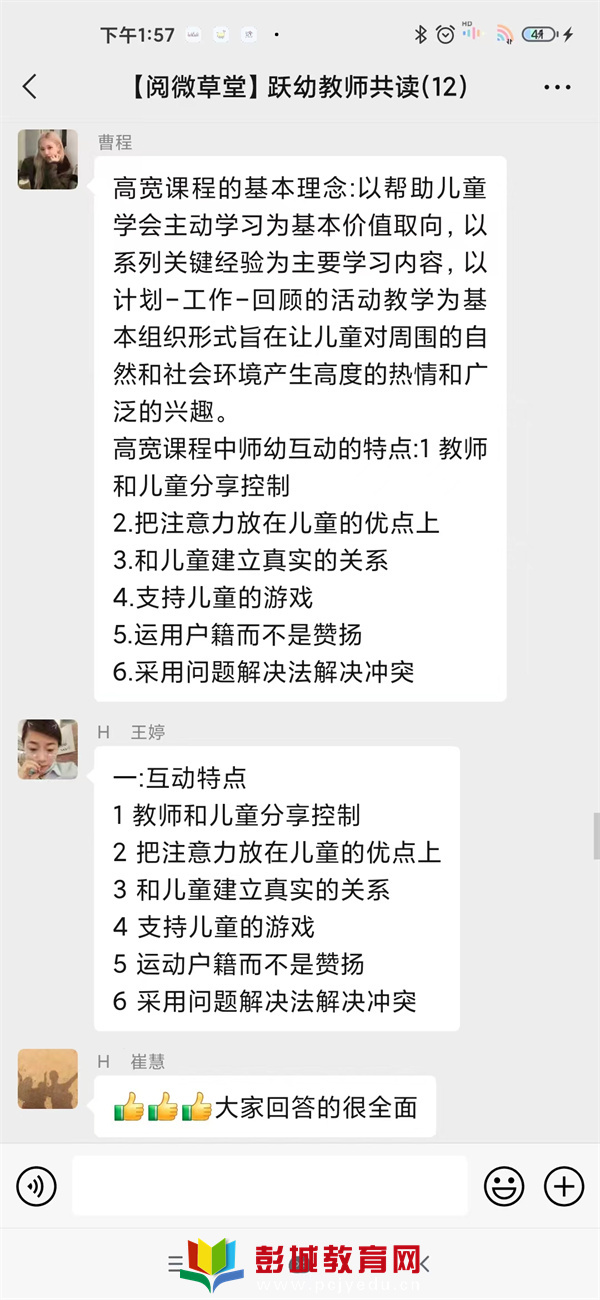This screenshot has width=600, height=1300.
Task: Open 崔慧's profile avatar
Action: point(47,1078)
